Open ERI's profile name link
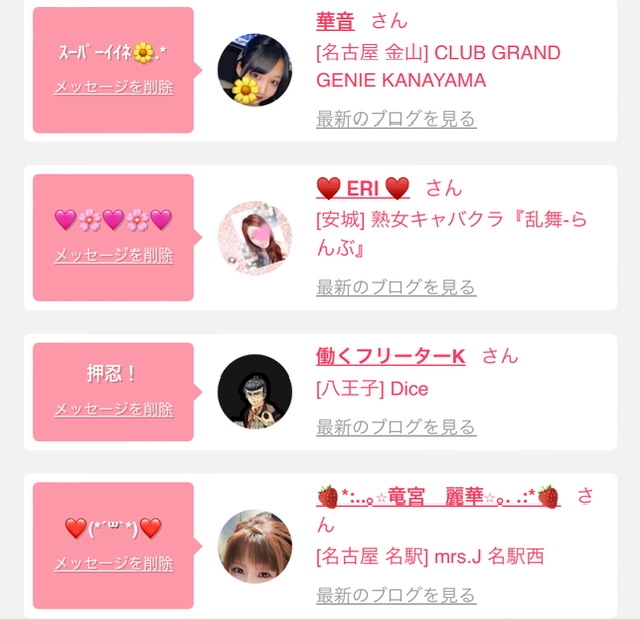The height and width of the screenshot is (619, 640). pos(362,189)
